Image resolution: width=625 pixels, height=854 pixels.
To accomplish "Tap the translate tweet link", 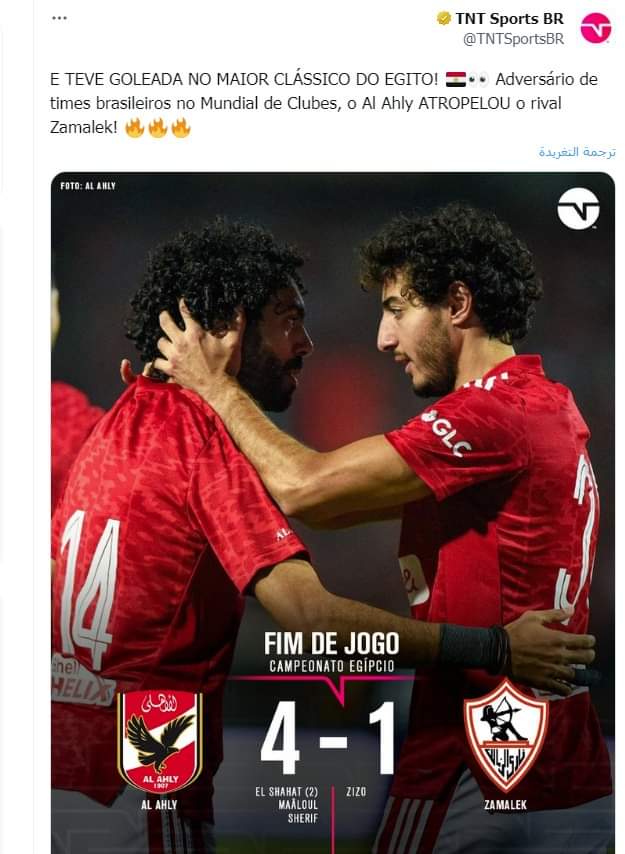I will point(577,152).
